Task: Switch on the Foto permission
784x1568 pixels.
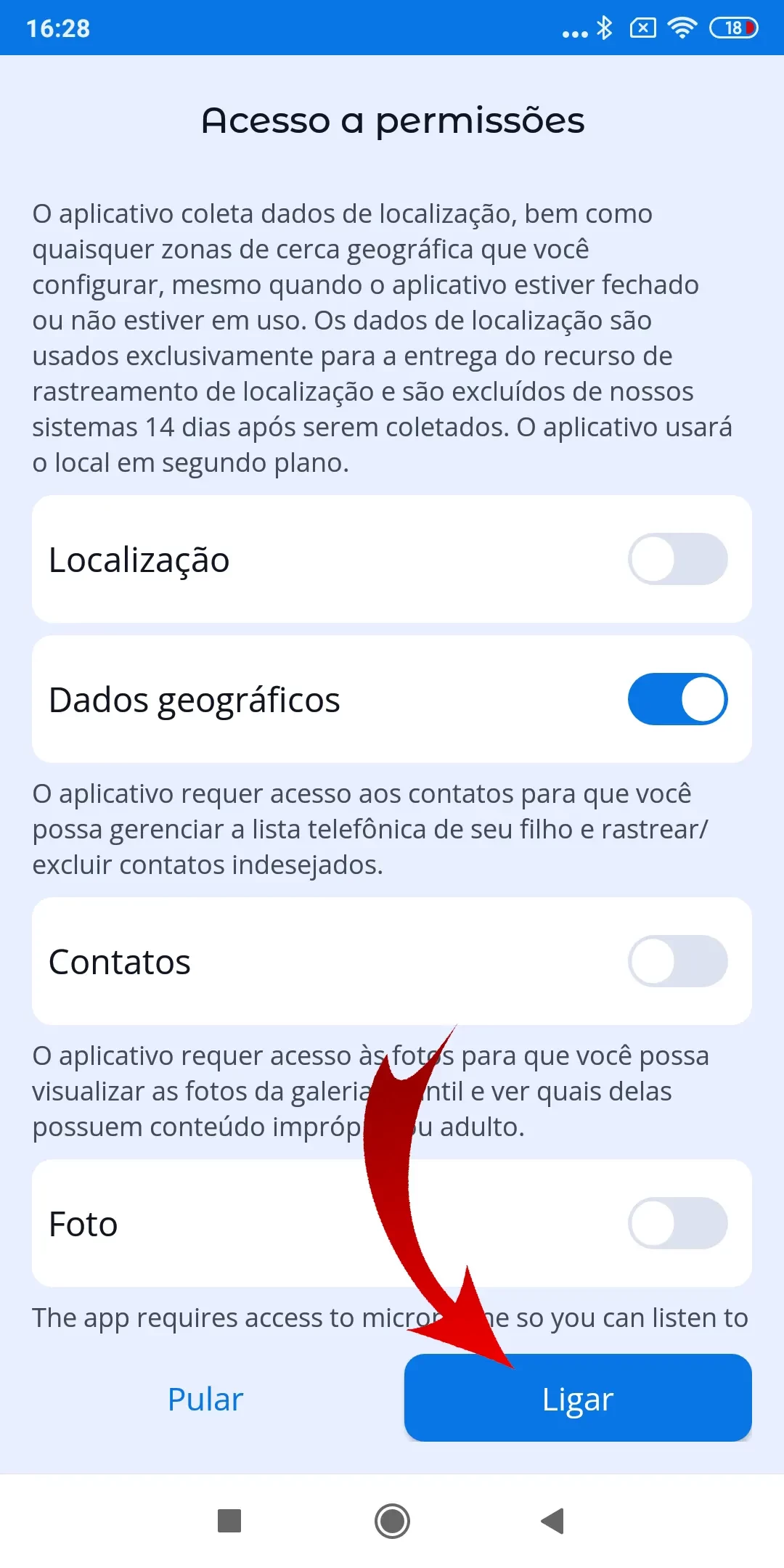Action: [677, 1223]
